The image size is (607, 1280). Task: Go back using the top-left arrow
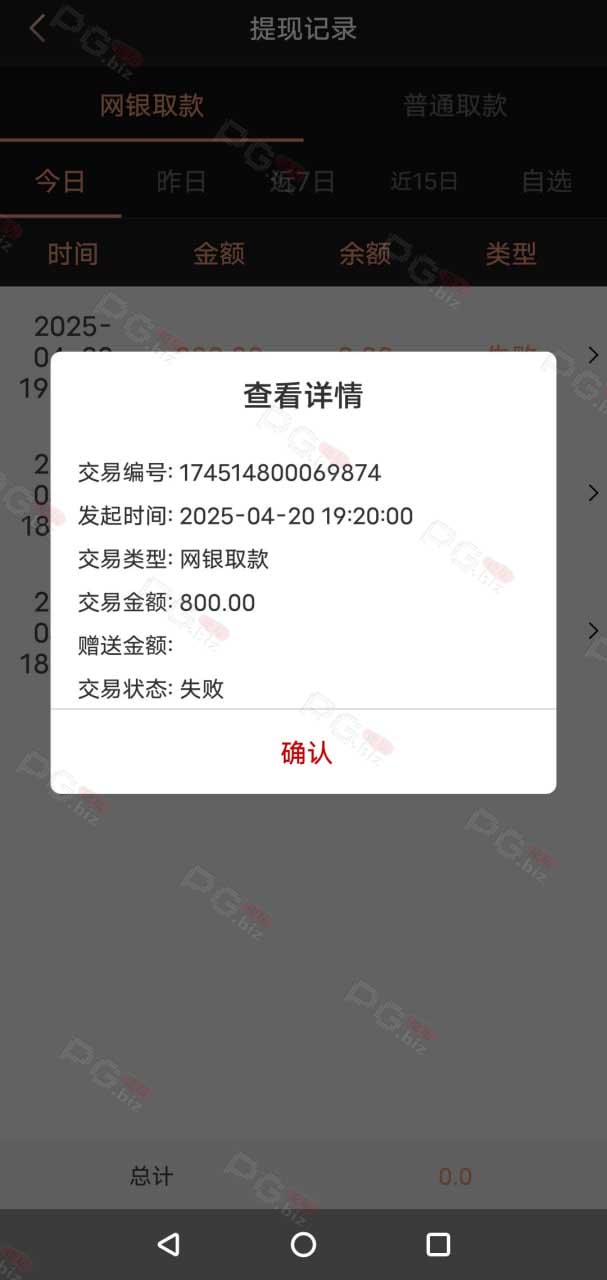tap(38, 28)
